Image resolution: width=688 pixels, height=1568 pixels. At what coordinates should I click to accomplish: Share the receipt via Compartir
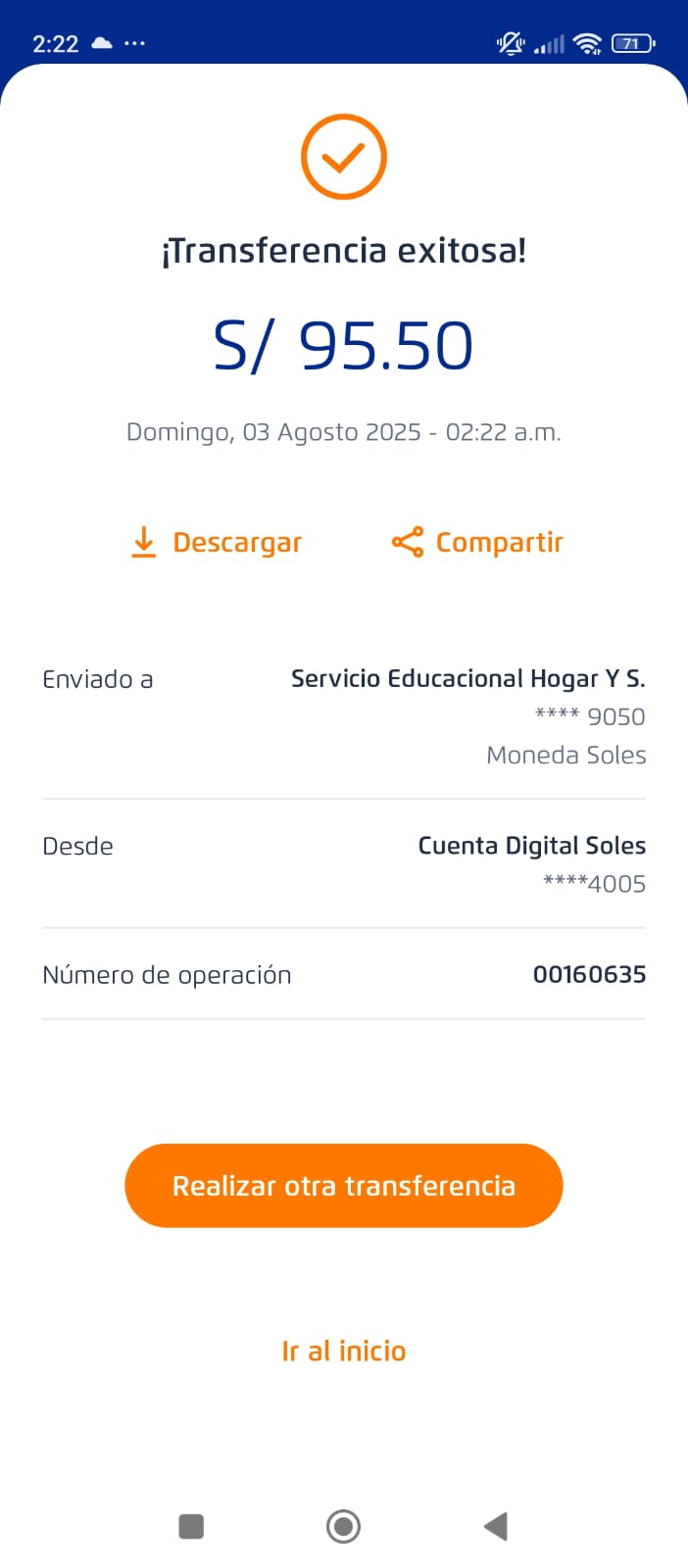tap(477, 542)
